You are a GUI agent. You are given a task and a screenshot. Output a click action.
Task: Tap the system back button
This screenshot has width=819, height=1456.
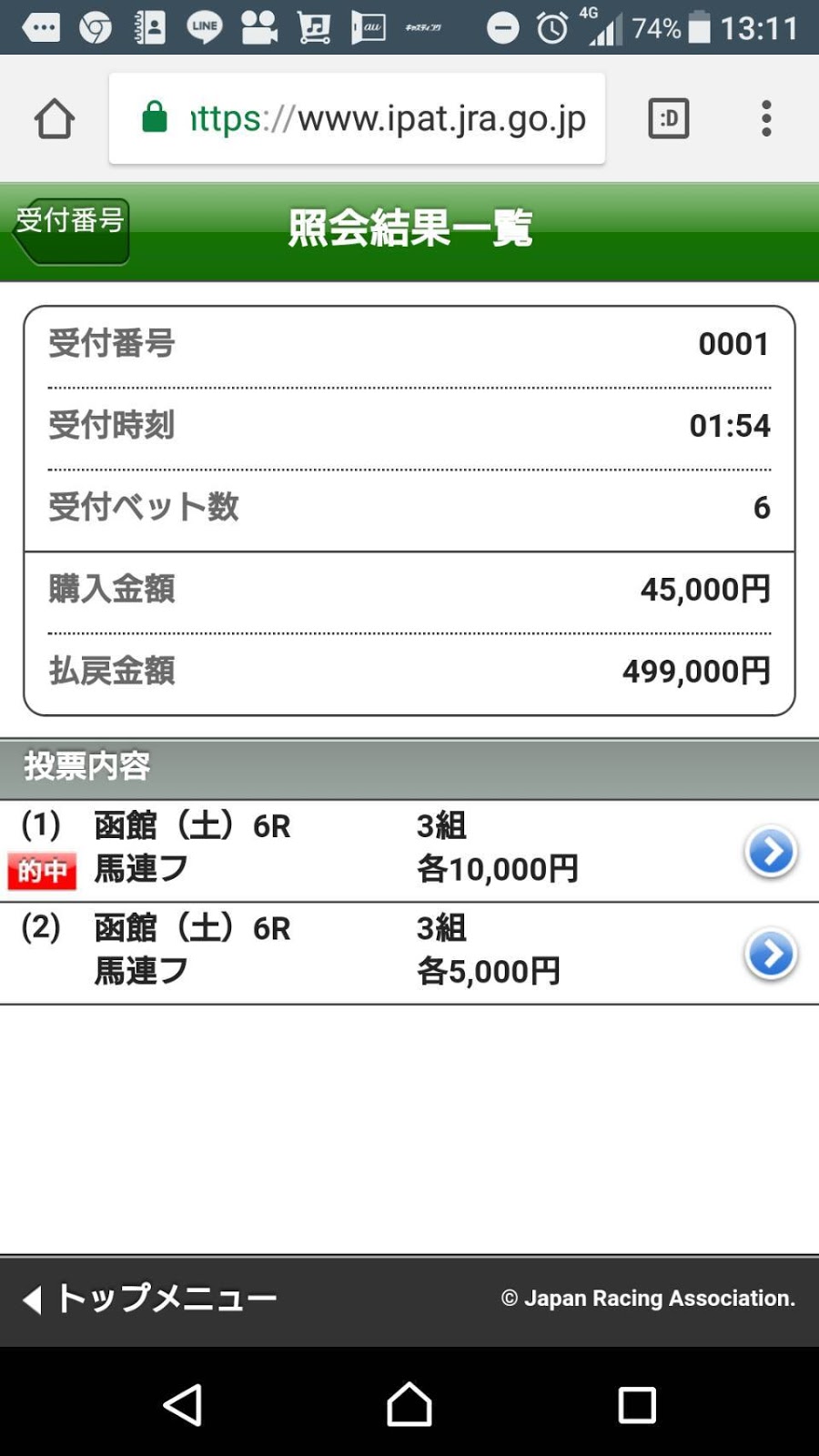(x=183, y=1404)
